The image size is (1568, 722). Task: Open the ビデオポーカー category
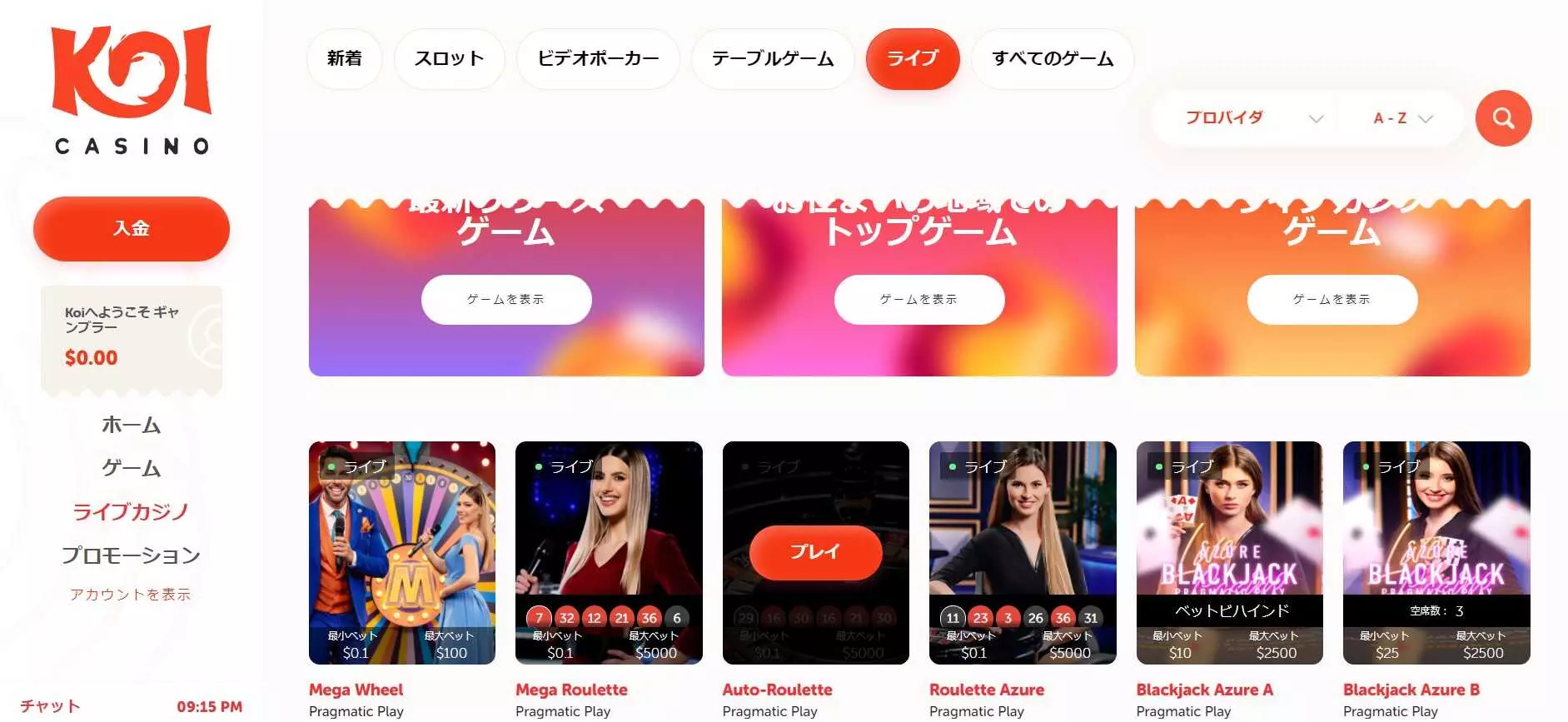pos(598,58)
